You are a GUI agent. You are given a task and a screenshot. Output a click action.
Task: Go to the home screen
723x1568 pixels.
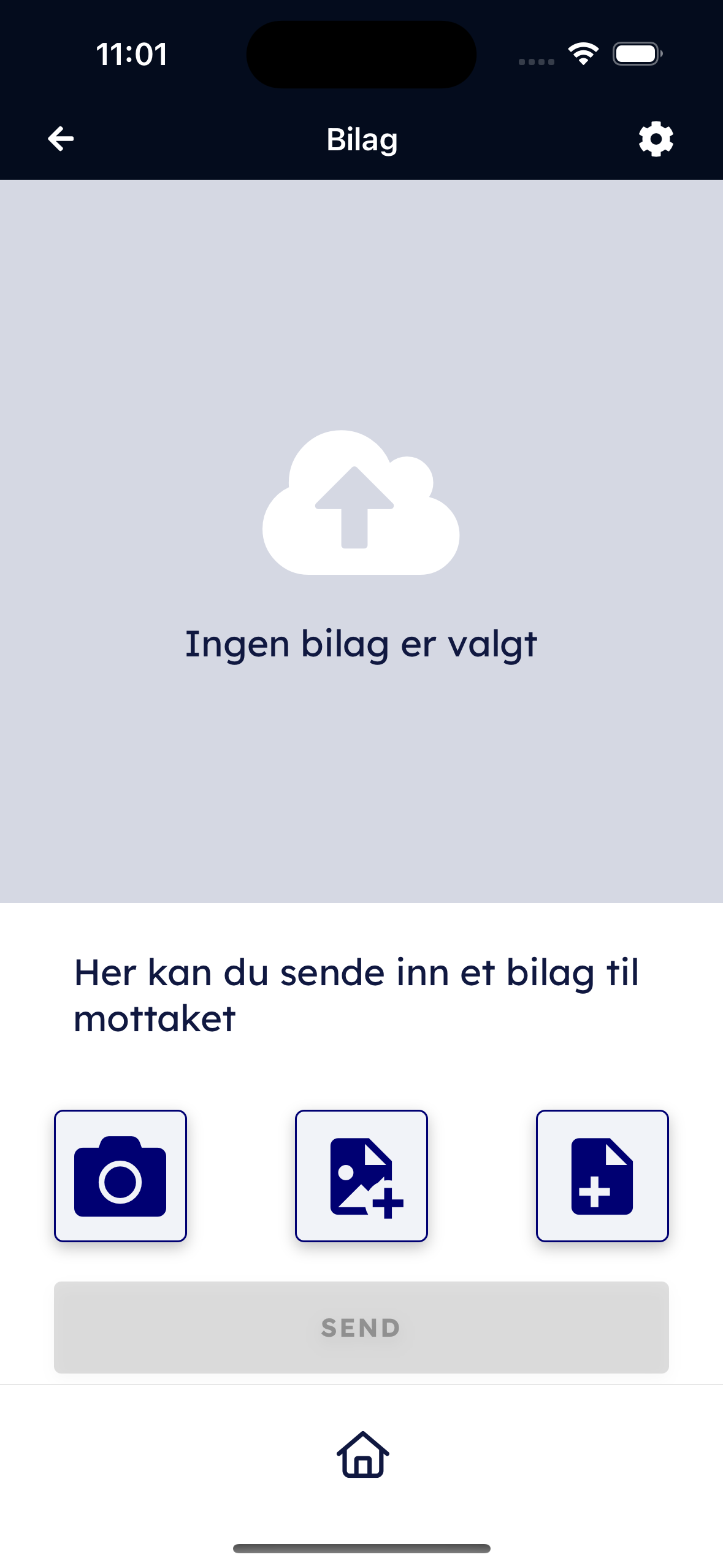[x=362, y=1455]
